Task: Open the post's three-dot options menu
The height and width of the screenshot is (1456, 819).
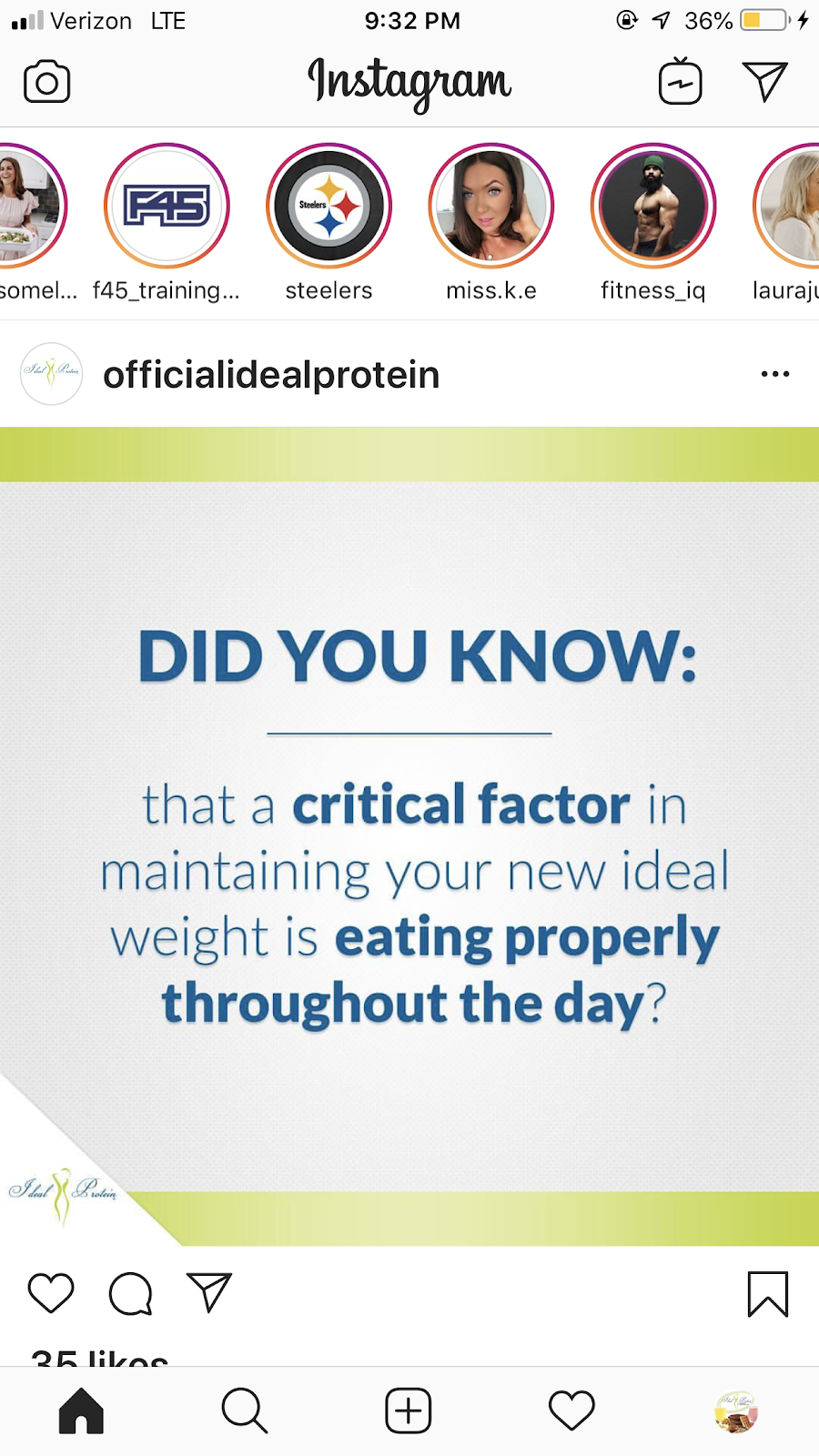Action: tap(774, 374)
